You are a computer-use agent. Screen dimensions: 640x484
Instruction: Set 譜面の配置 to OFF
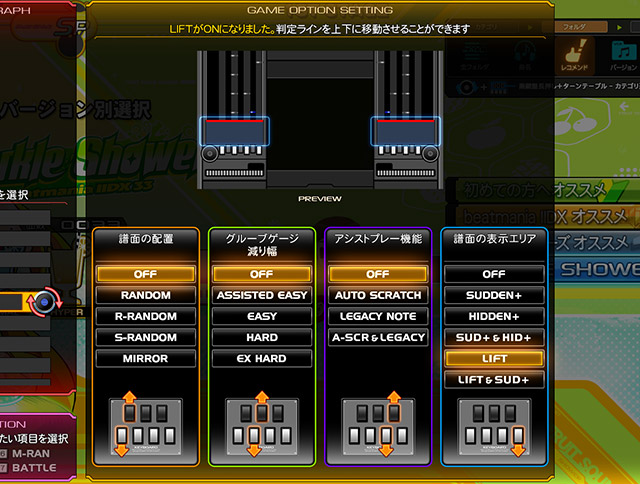pyautogui.click(x=146, y=274)
